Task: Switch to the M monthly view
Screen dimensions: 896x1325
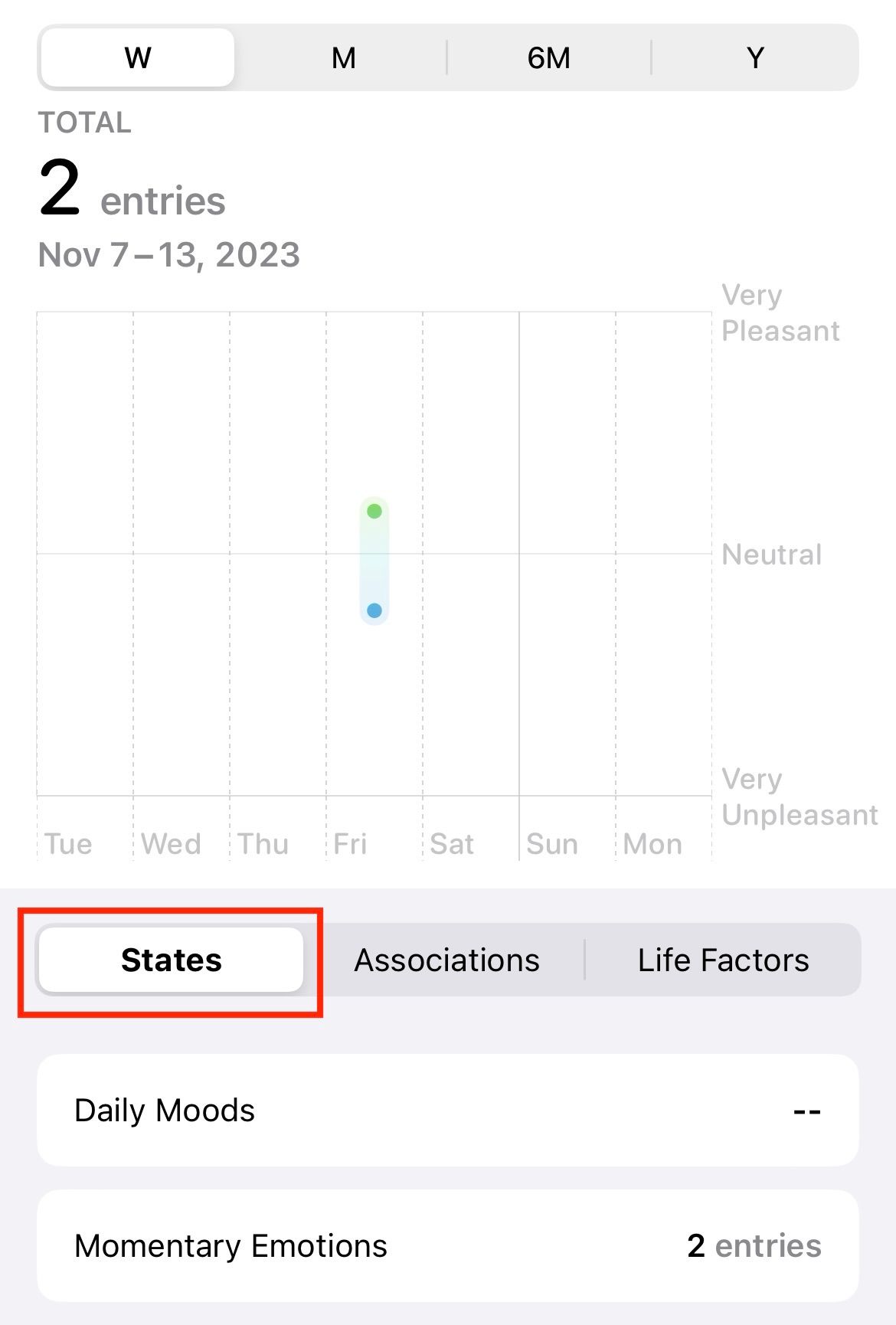Action: pyautogui.click(x=343, y=57)
